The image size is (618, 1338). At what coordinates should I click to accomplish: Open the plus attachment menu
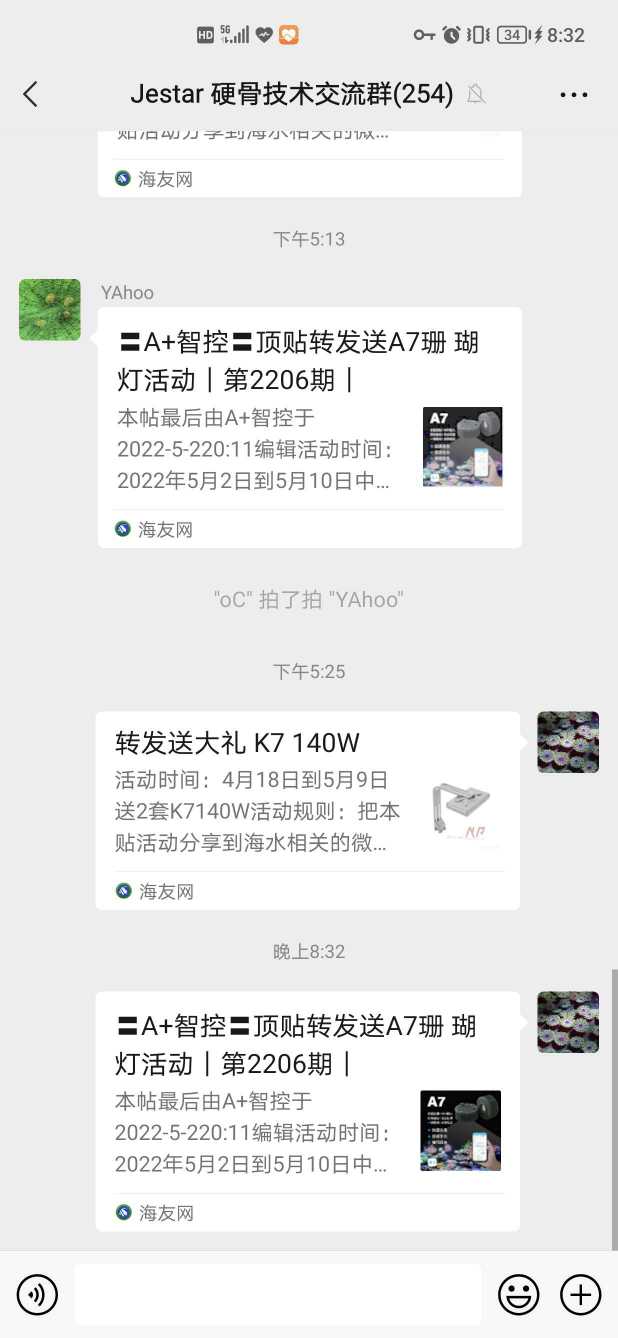tap(580, 1295)
